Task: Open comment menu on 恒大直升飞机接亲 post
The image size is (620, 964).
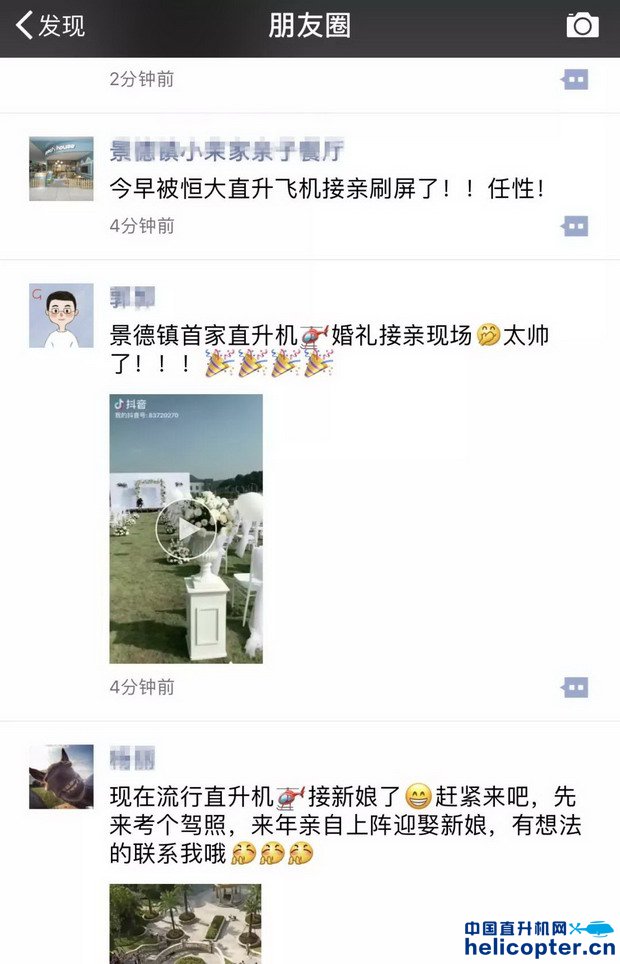Action: click(575, 226)
